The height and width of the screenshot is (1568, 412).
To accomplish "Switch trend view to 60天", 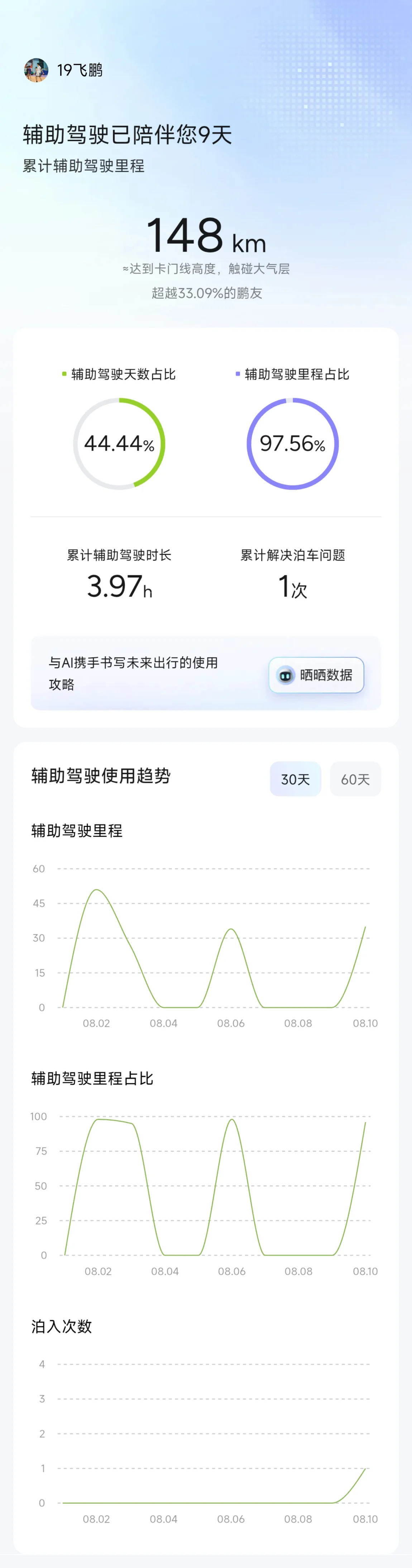I will pyautogui.click(x=355, y=779).
